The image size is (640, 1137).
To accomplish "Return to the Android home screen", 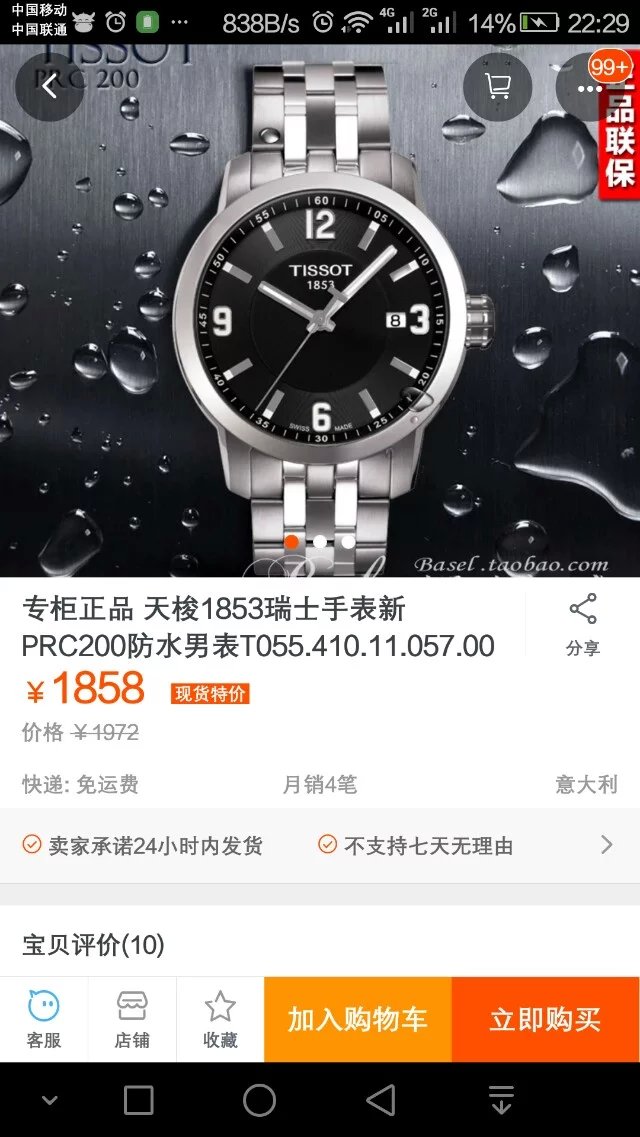I will pos(259,1101).
